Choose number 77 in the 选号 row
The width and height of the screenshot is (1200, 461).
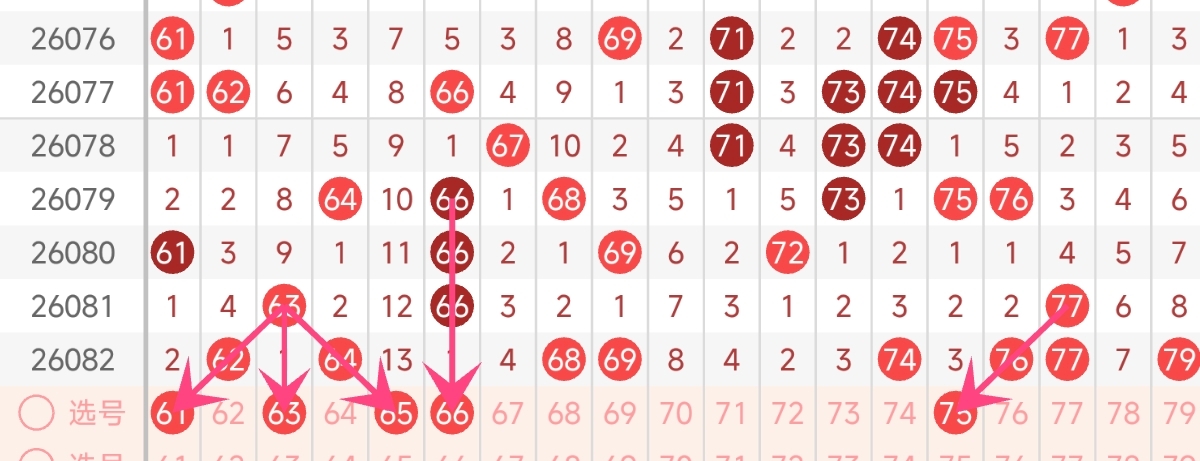pos(1068,413)
